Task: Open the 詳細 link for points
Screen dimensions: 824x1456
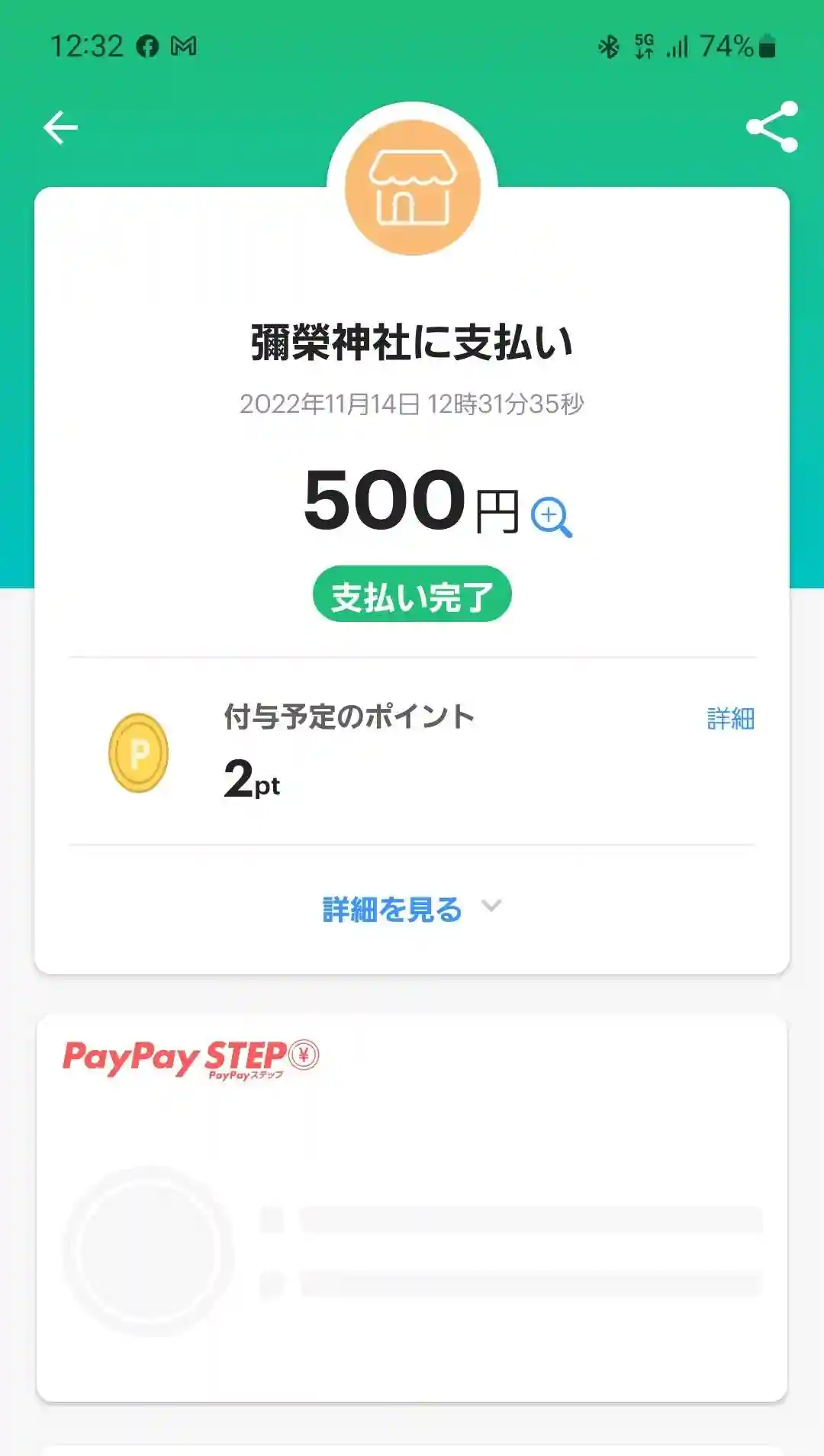Action: (730, 719)
